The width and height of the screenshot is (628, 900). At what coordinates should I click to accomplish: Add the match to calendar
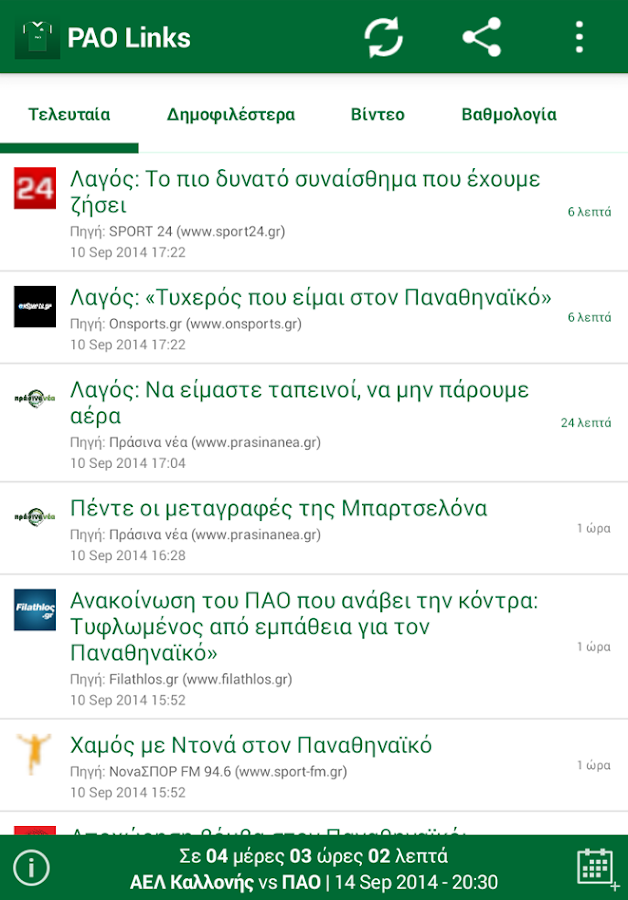595,867
